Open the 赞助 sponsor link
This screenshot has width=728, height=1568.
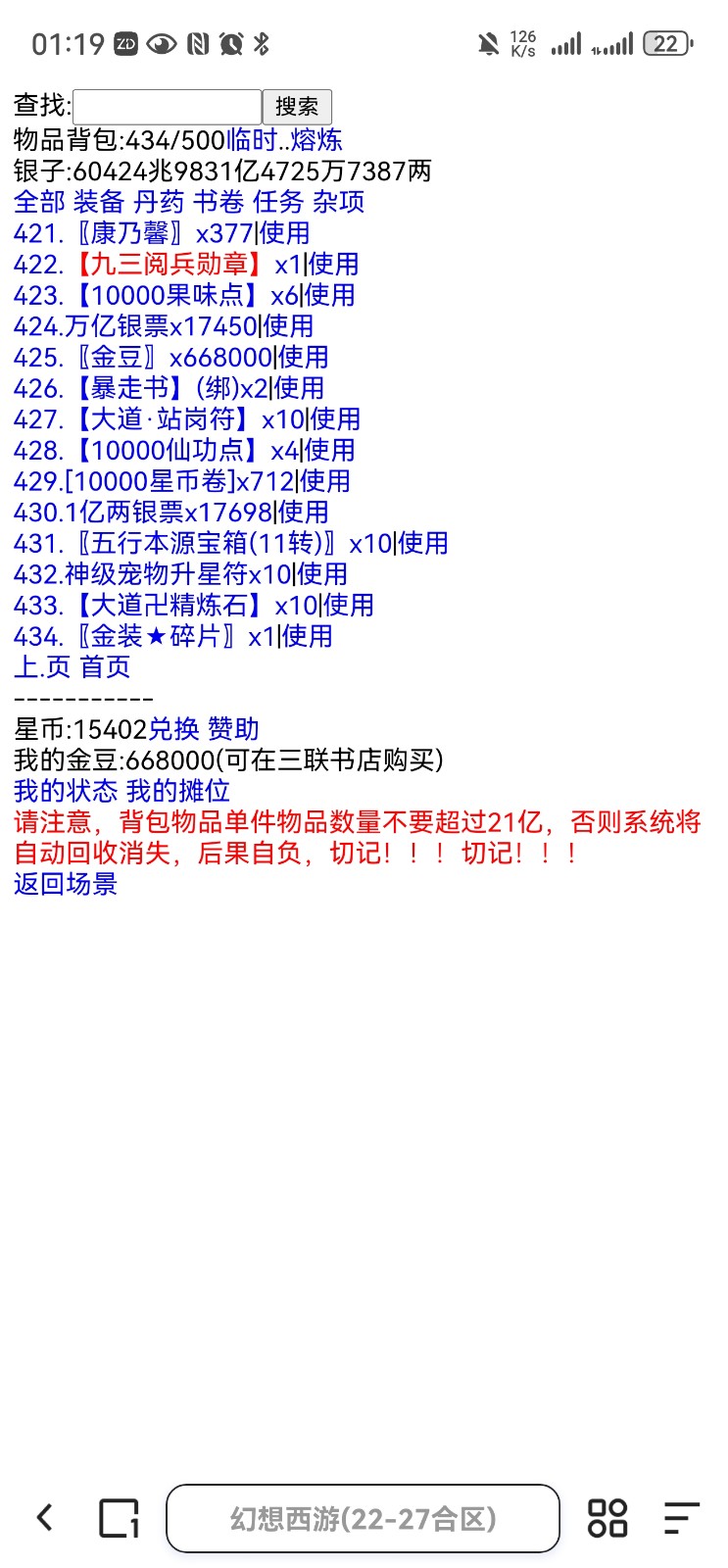coord(233,729)
